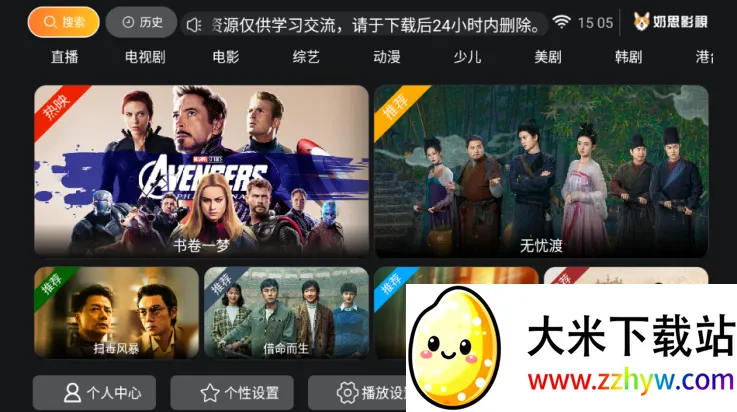Viewport: 737px width, 412px height.
Task: Go to the 综艺 tab
Action: (x=306, y=57)
